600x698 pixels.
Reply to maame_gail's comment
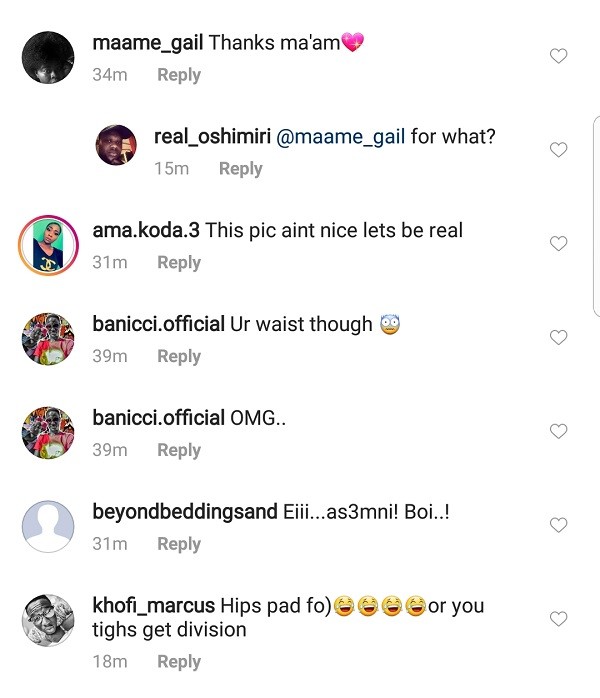coord(179,75)
